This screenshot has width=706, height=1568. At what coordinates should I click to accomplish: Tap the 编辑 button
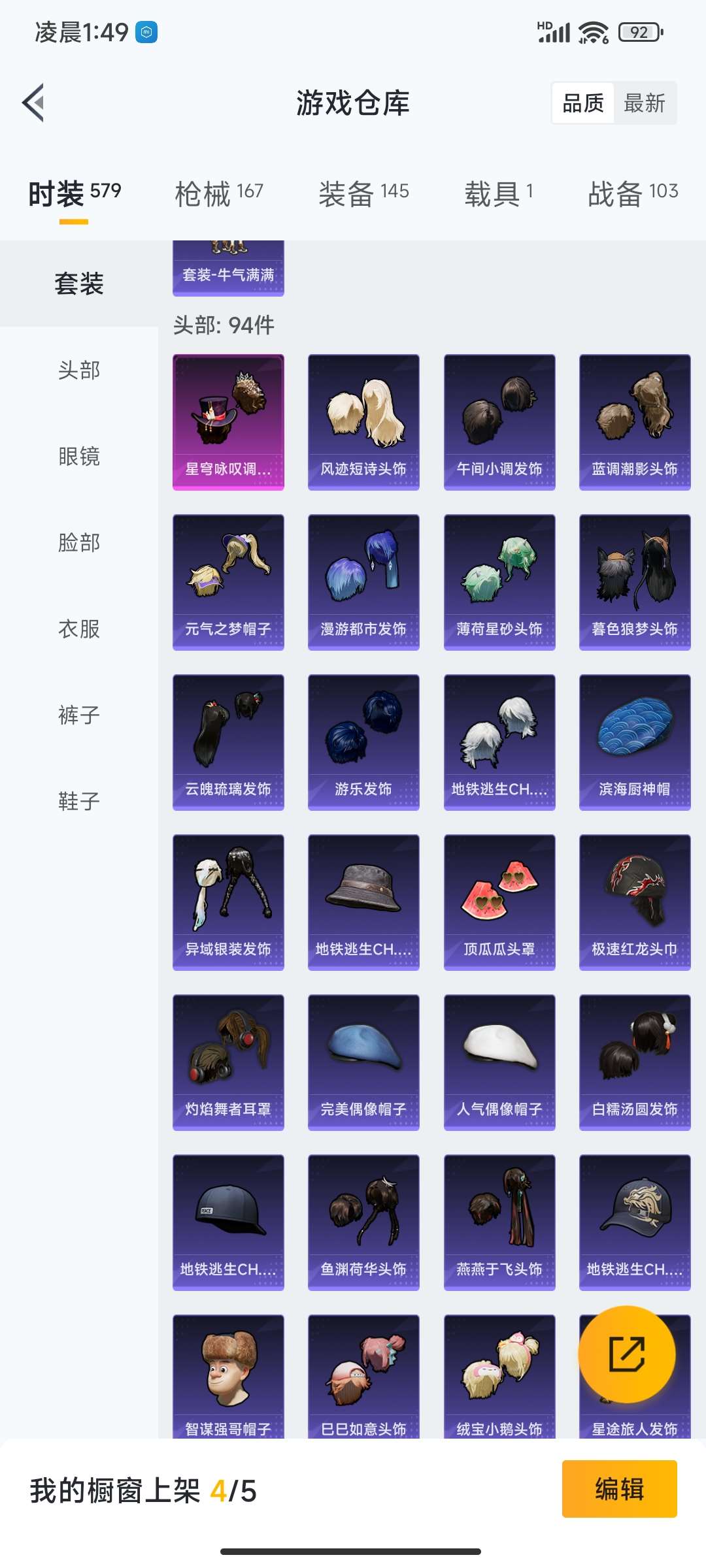tap(619, 1489)
